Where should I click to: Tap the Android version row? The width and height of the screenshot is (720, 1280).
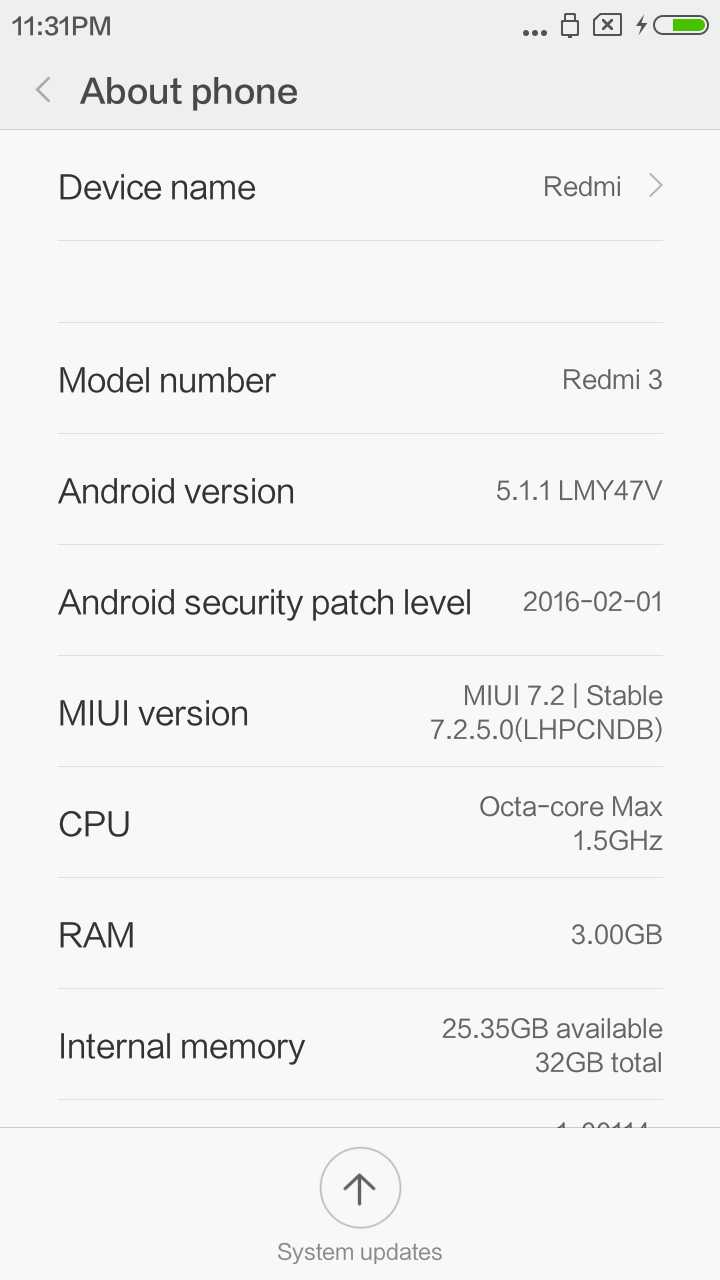[360, 491]
